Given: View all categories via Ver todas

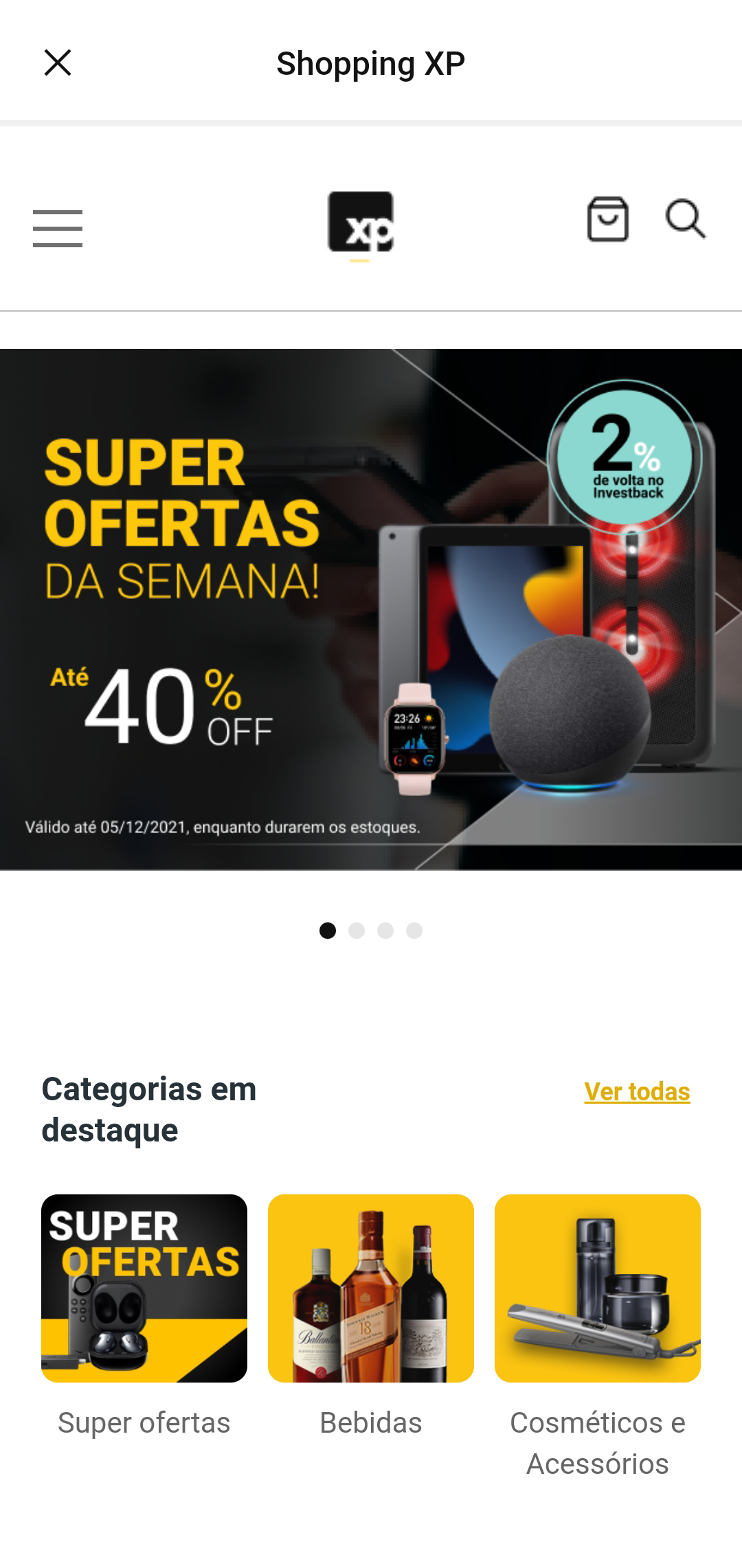Looking at the screenshot, I should pyautogui.click(x=637, y=1091).
